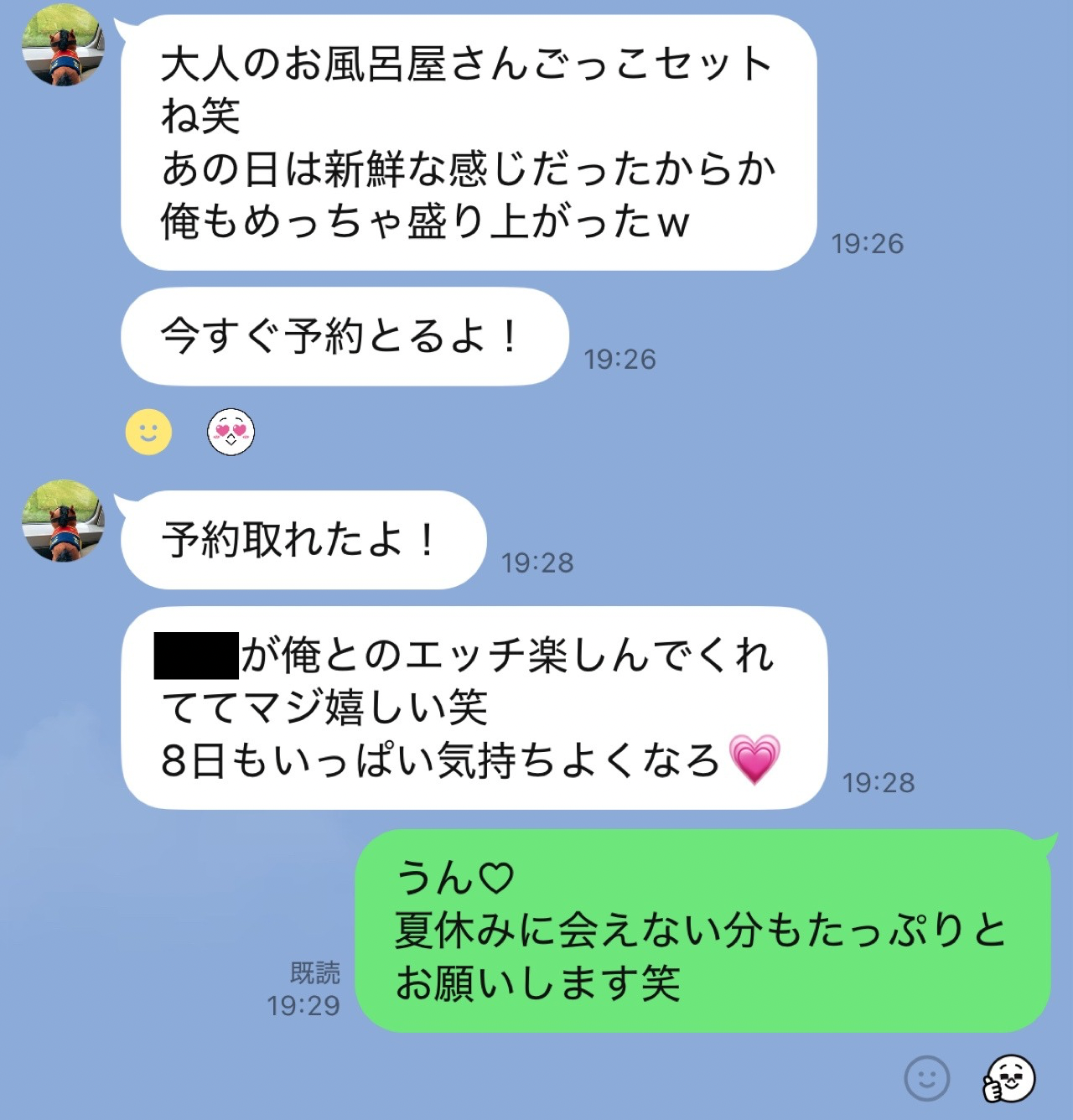The width and height of the screenshot is (1073, 1120).
Task: Add a reaction with the smiley under the green message
Action: [x=927, y=1077]
